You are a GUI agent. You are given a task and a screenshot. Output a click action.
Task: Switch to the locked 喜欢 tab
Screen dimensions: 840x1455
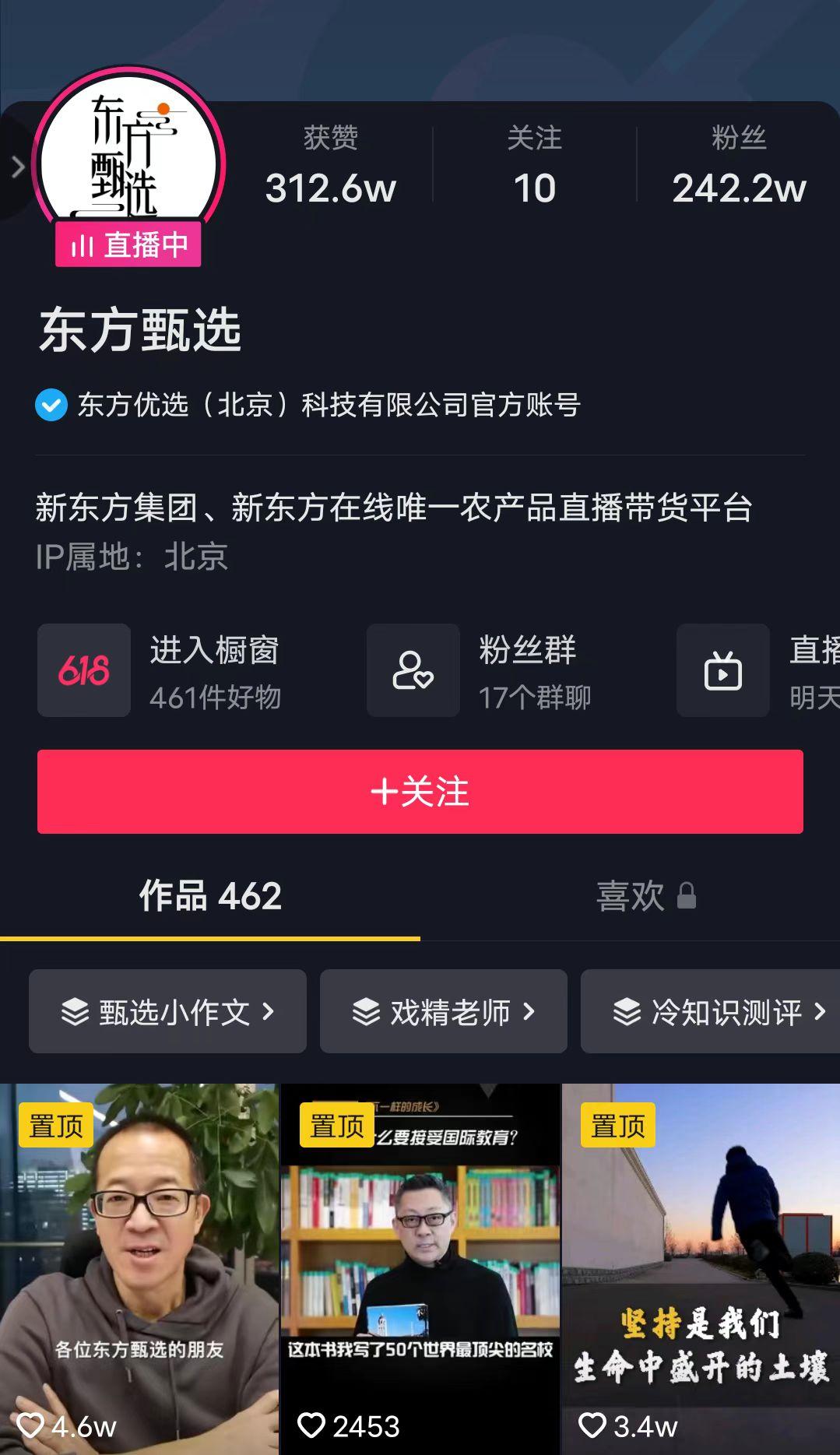(645, 896)
